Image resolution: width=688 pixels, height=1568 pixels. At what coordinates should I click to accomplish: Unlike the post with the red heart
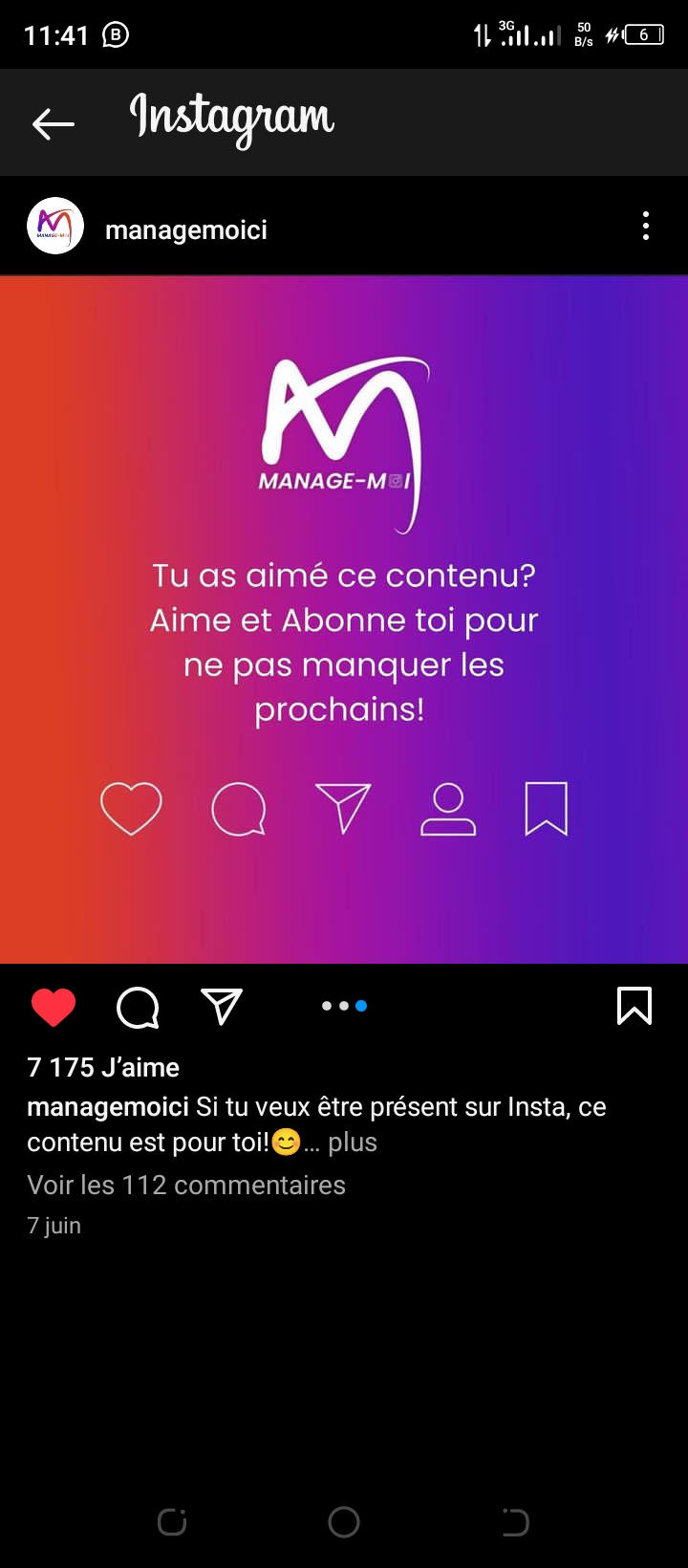click(54, 1007)
